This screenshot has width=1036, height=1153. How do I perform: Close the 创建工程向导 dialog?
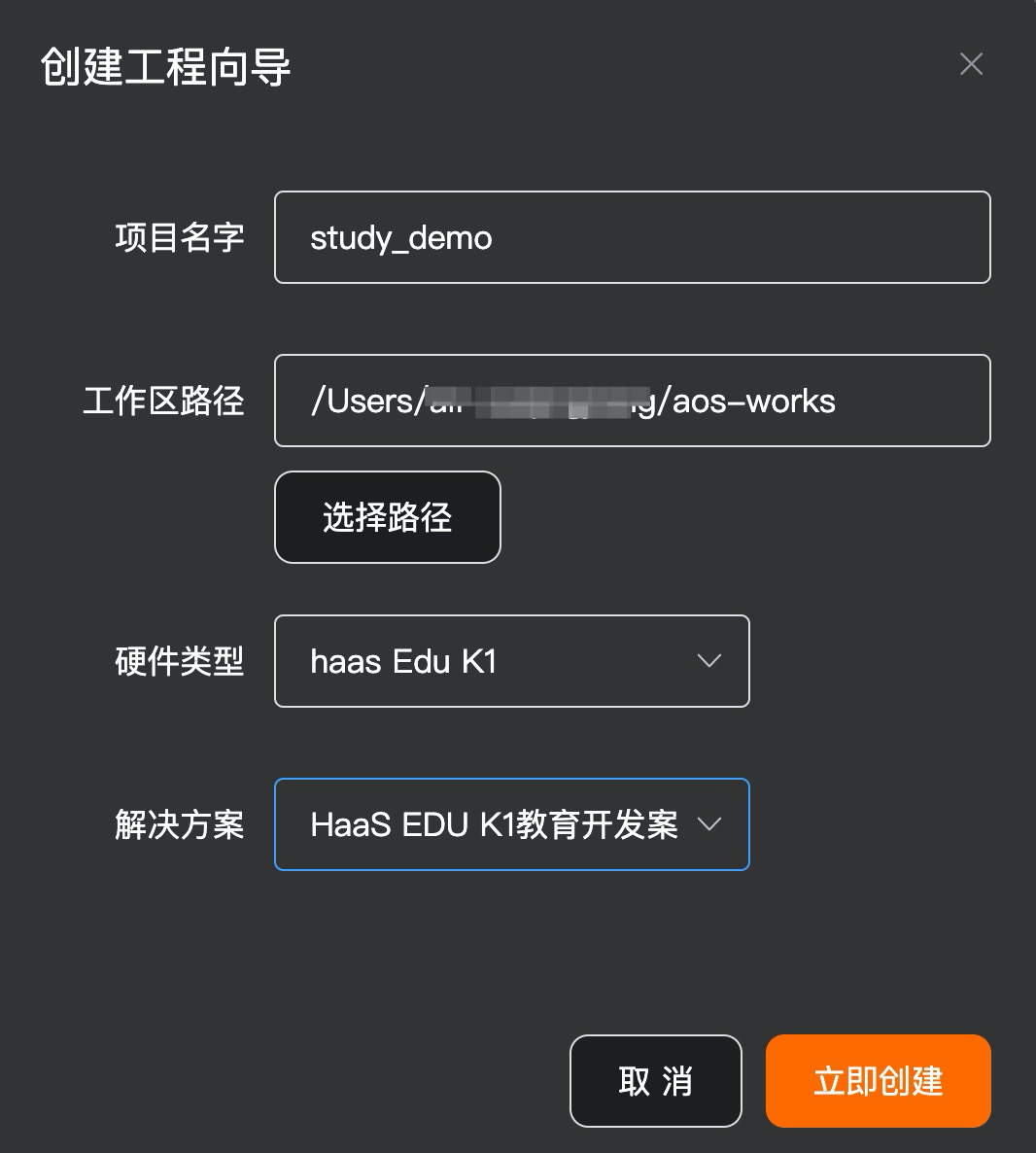point(971,64)
